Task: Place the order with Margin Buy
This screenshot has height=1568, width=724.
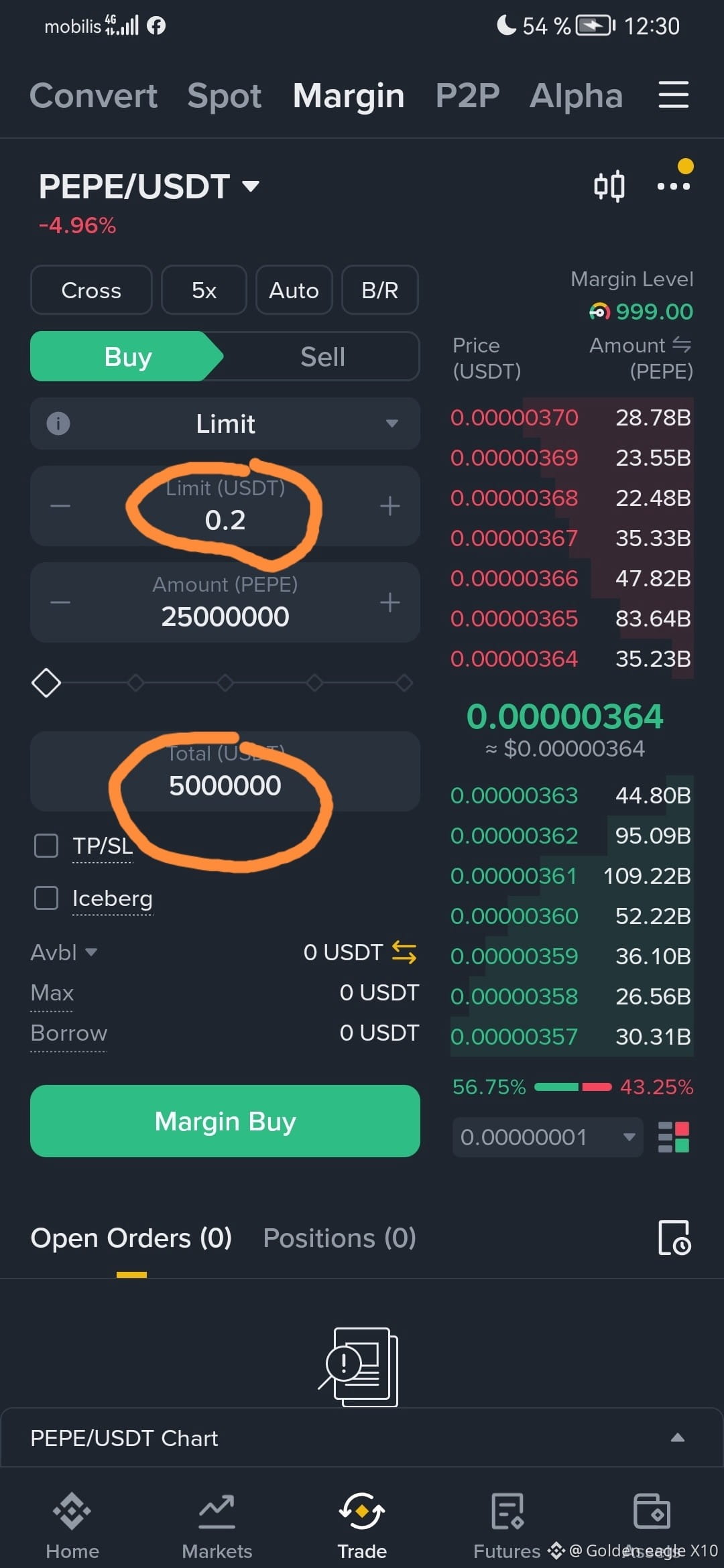Action: [x=225, y=1121]
